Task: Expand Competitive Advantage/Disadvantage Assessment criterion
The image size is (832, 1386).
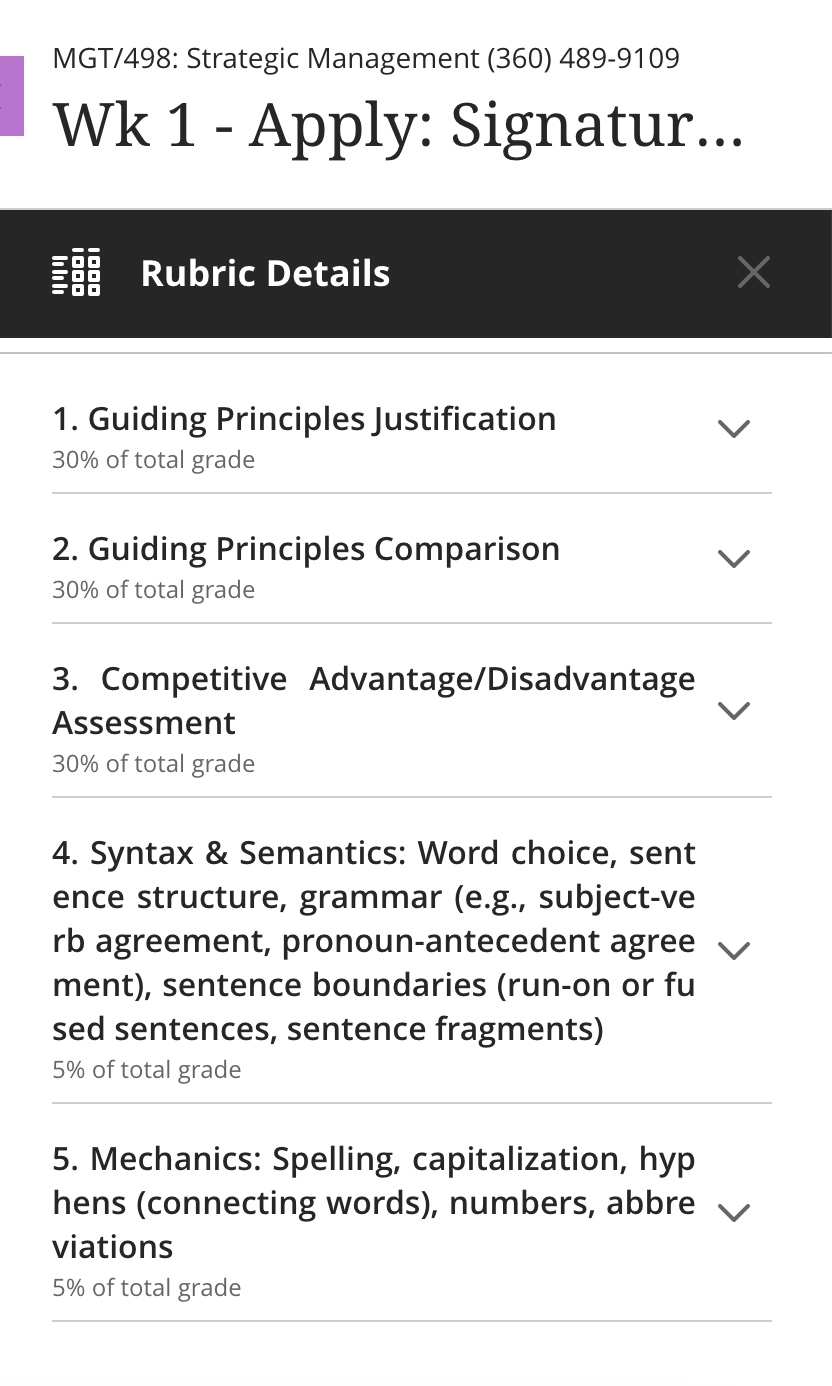Action: 734,711
